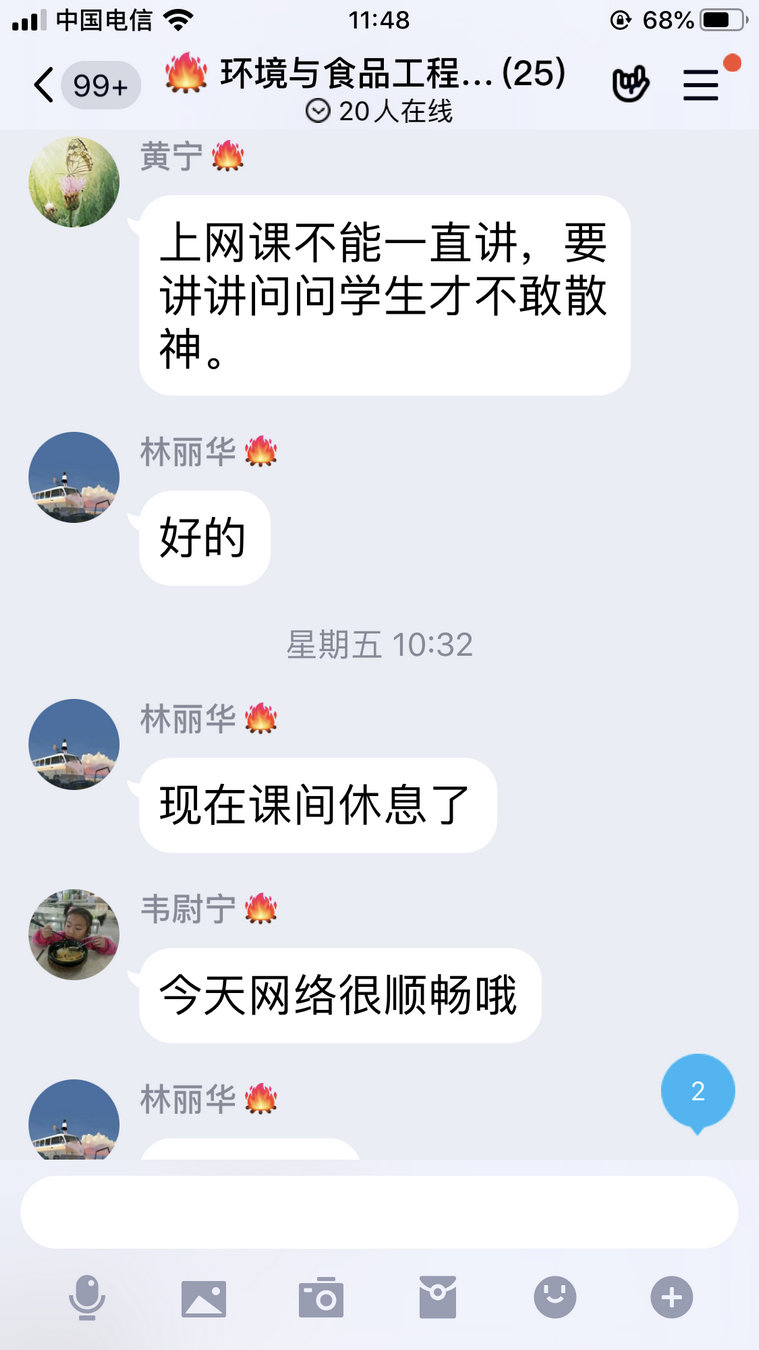Open the red packet option
This screenshot has height=1350, width=759.
pyautogui.click(x=437, y=1298)
